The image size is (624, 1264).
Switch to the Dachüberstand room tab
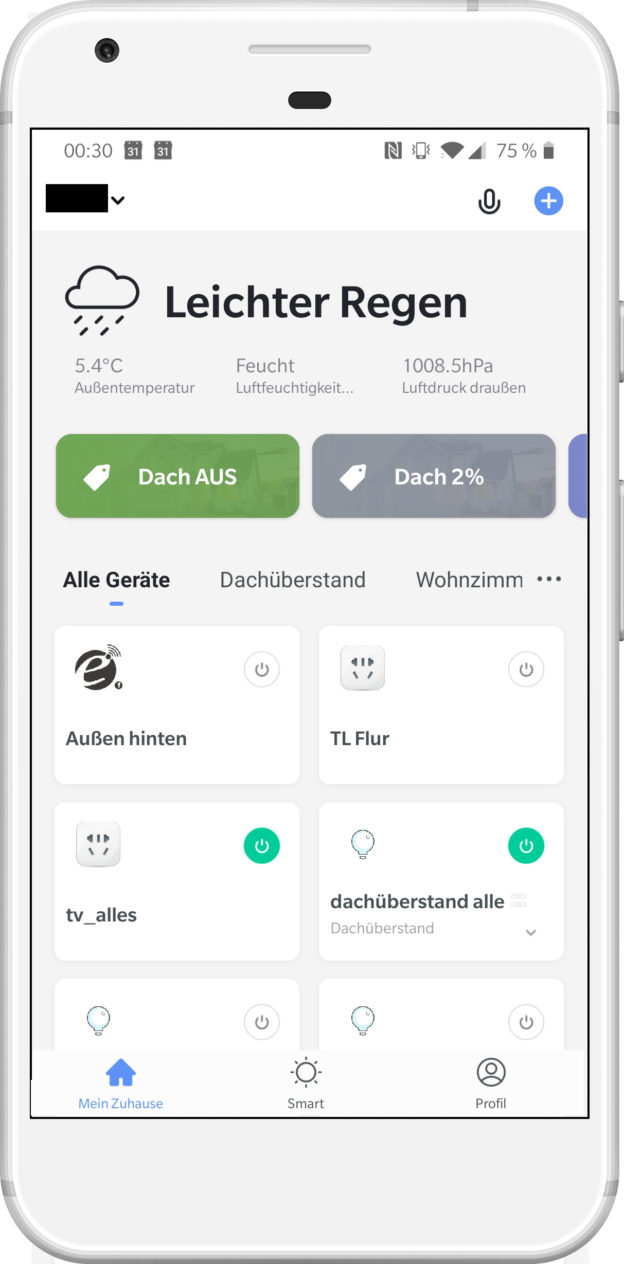pyautogui.click(x=292, y=580)
